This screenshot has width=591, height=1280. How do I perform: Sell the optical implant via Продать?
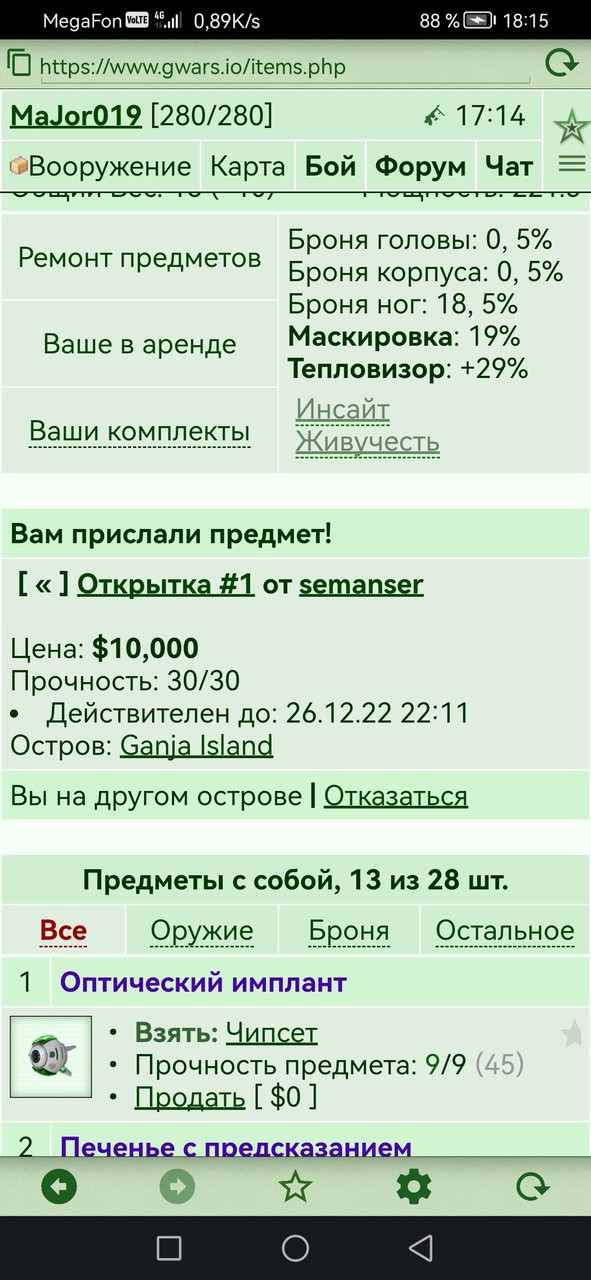(x=190, y=1097)
